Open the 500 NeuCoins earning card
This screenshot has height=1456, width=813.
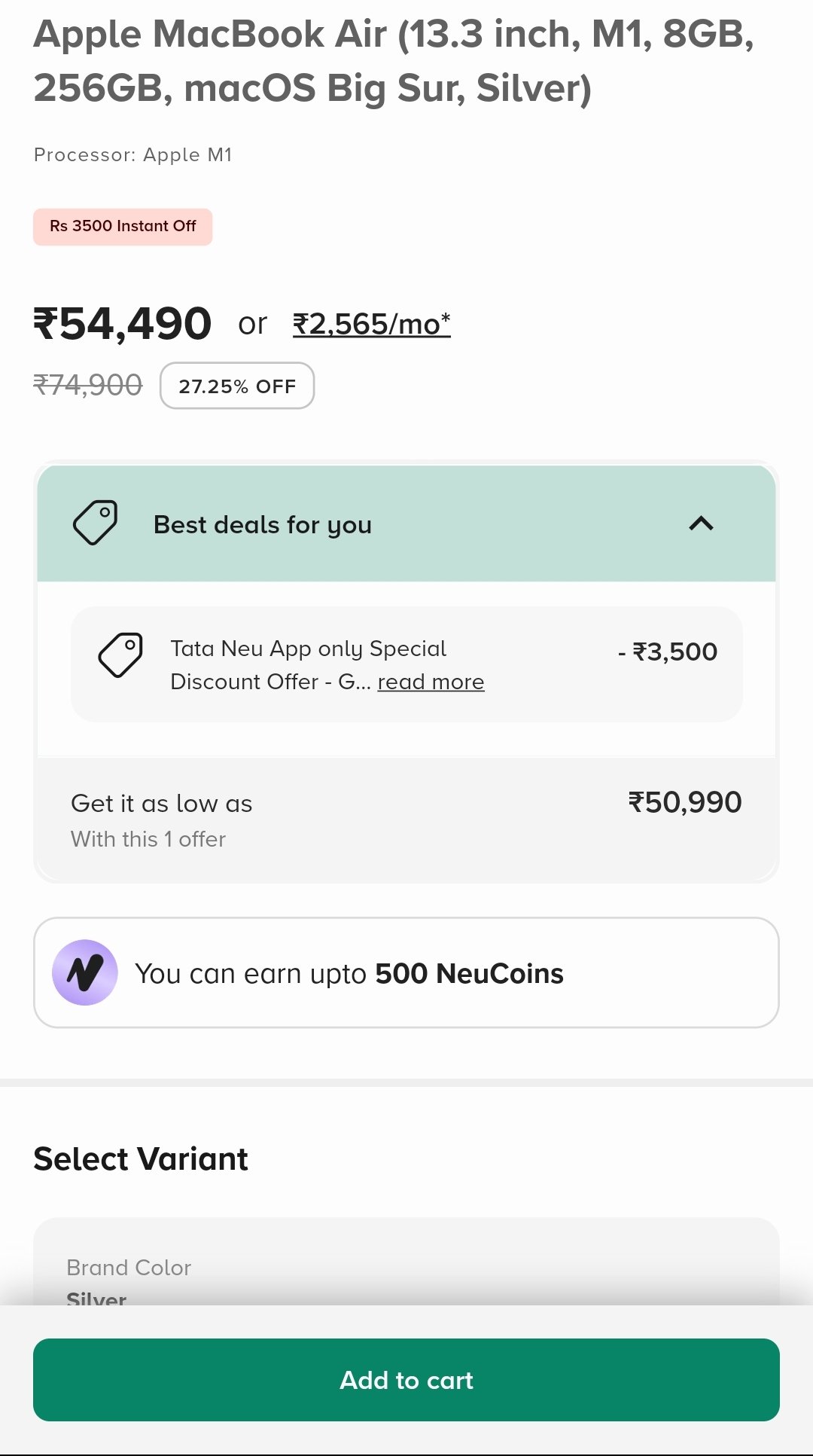[406, 972]
